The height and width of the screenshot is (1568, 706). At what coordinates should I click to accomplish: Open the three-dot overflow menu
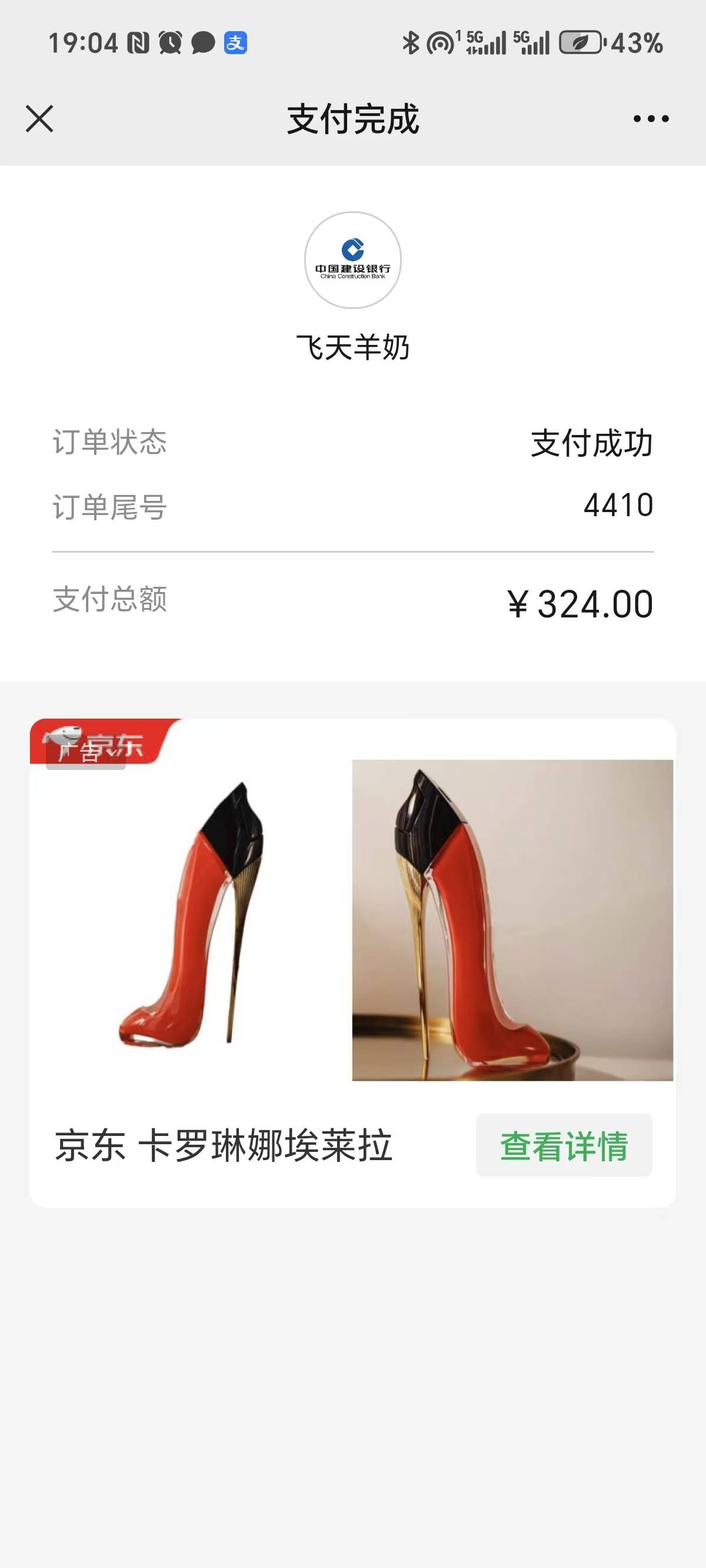tap(651, 119)
